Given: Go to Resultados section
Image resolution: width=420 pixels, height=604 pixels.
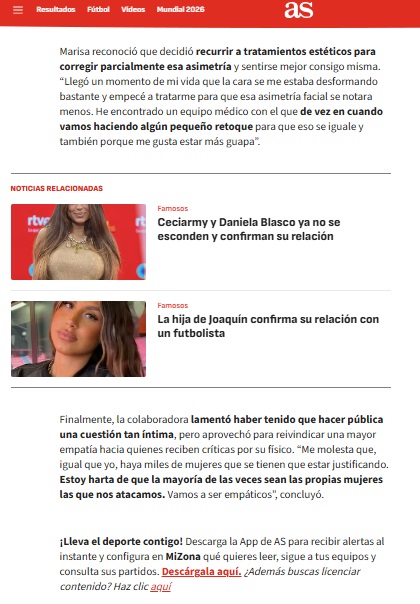Looking at the screenshot, I should [55, 9].
